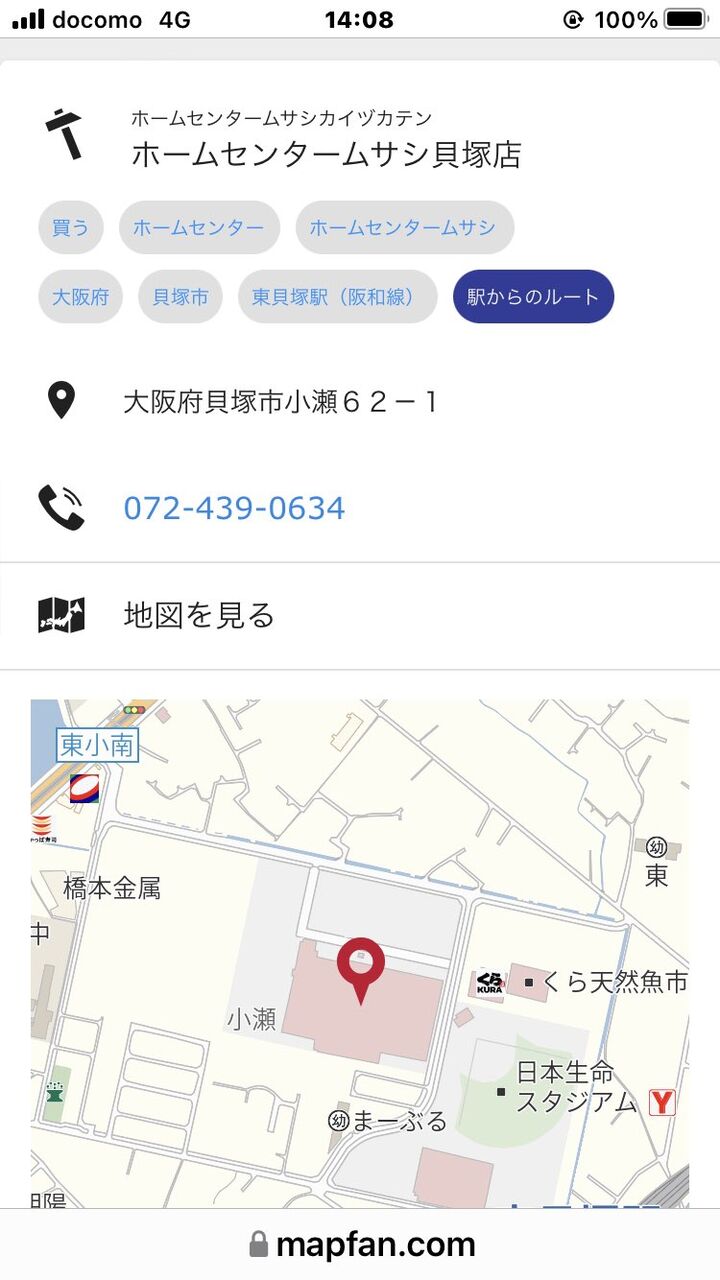Tap the telephone handset icon
The height and width of the screenshot is (1280, 720).
60,507
